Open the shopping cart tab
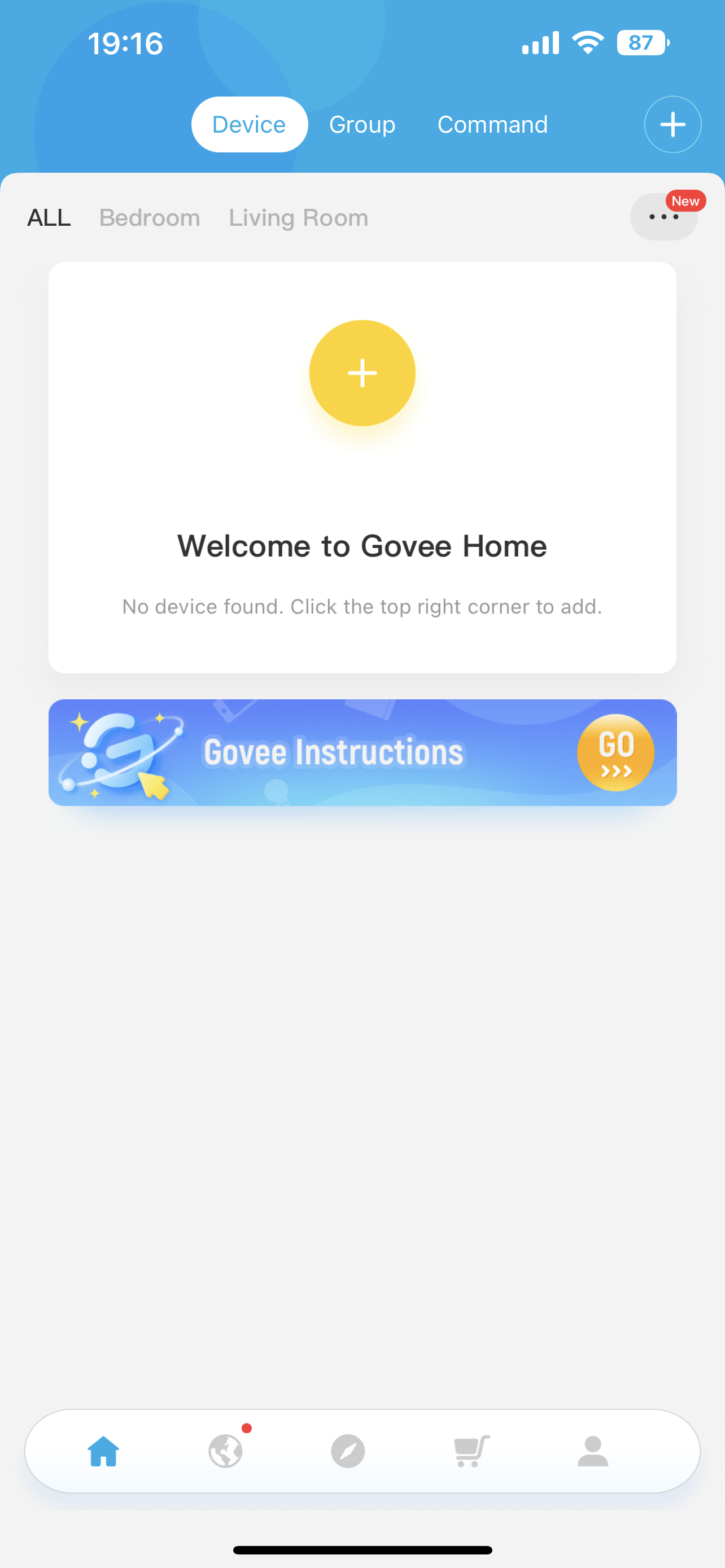 pyautogui.click(x=471, y=1451)
